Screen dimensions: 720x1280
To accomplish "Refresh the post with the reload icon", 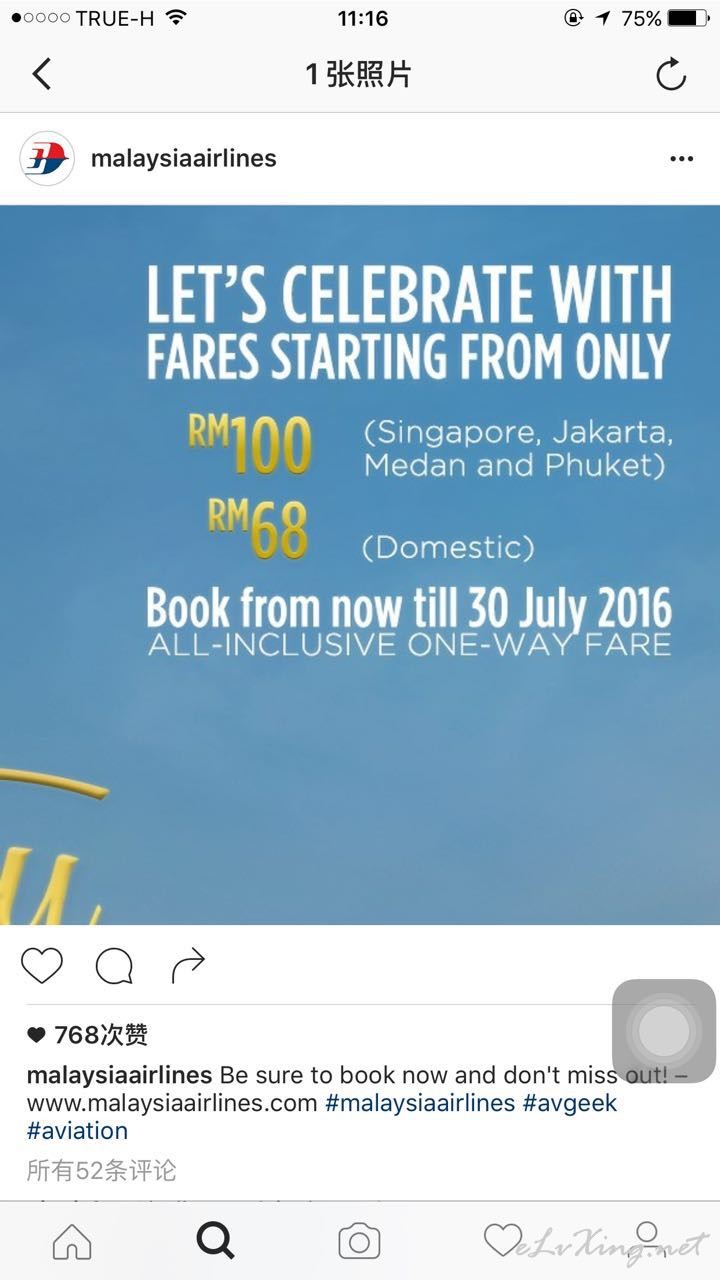I will [x=671, y=74].
